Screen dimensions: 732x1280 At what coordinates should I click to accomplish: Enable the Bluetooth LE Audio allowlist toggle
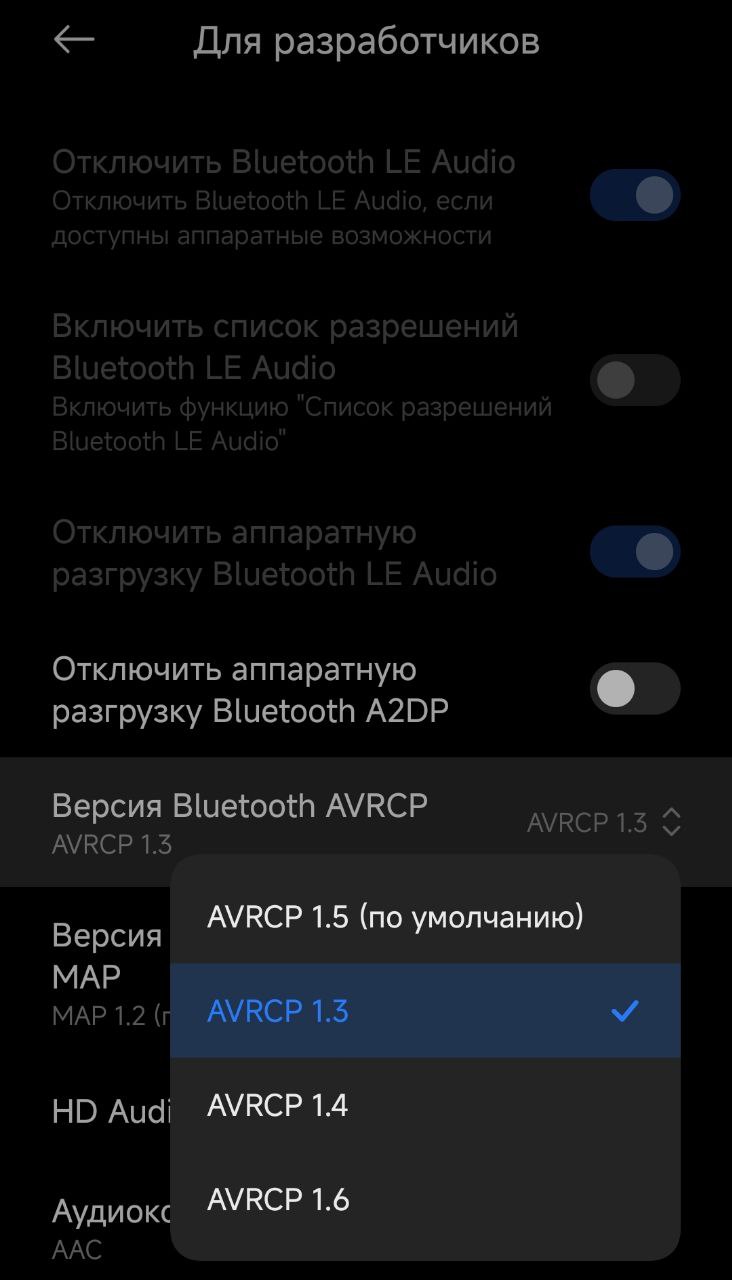pos(634,381)
